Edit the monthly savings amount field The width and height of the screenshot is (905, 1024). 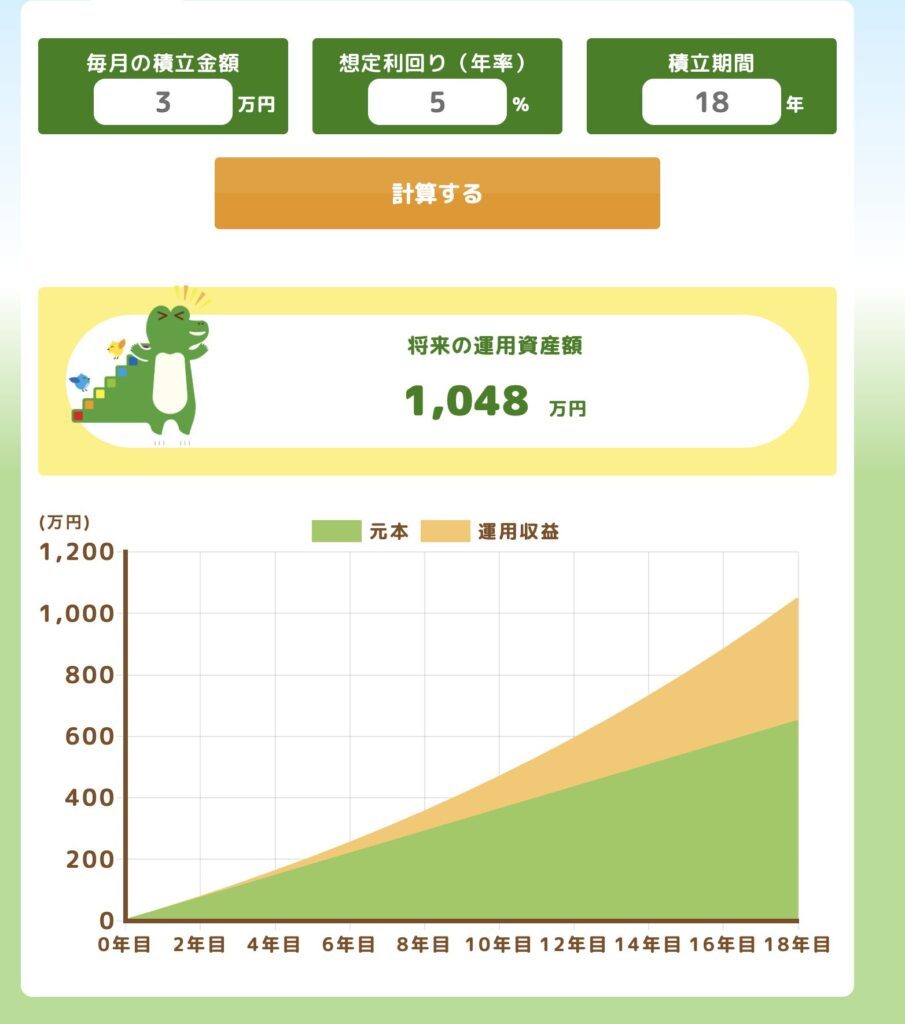point(163,103)
